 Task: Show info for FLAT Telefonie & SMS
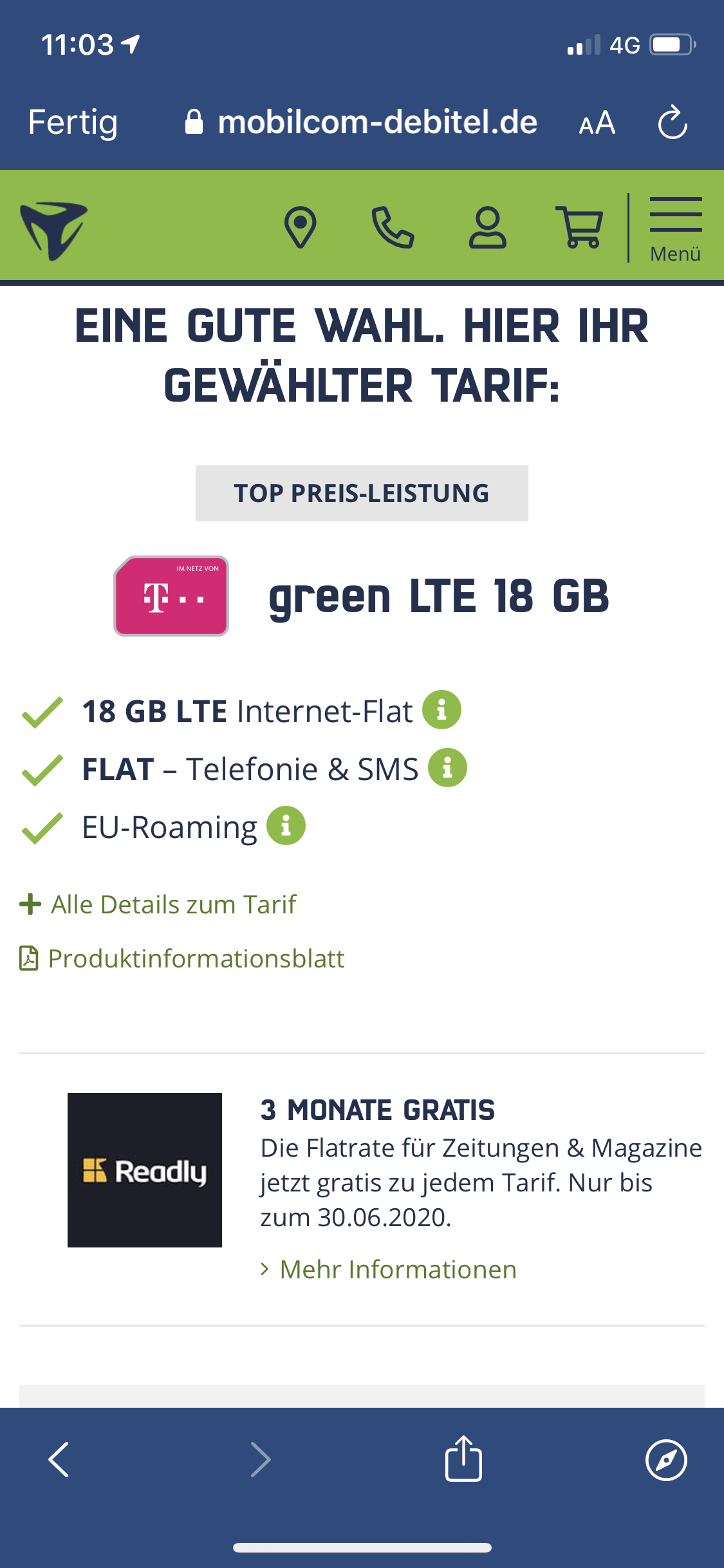point(447,768)
